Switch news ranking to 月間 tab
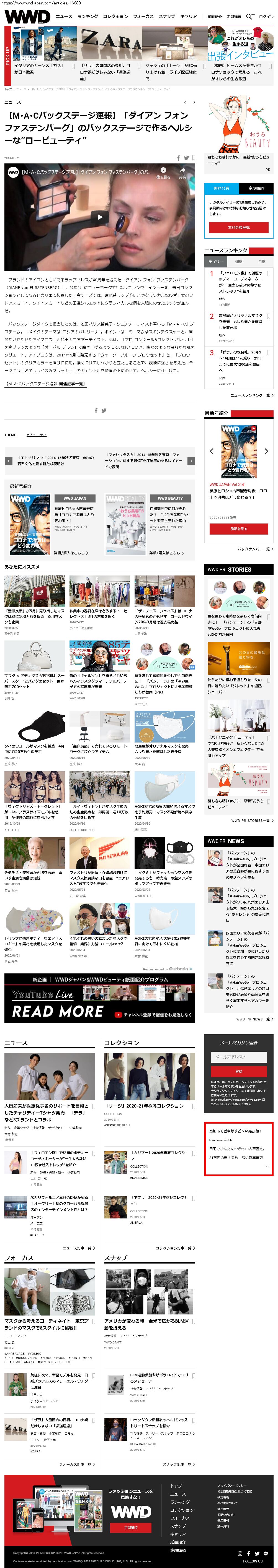 point(262,262)
